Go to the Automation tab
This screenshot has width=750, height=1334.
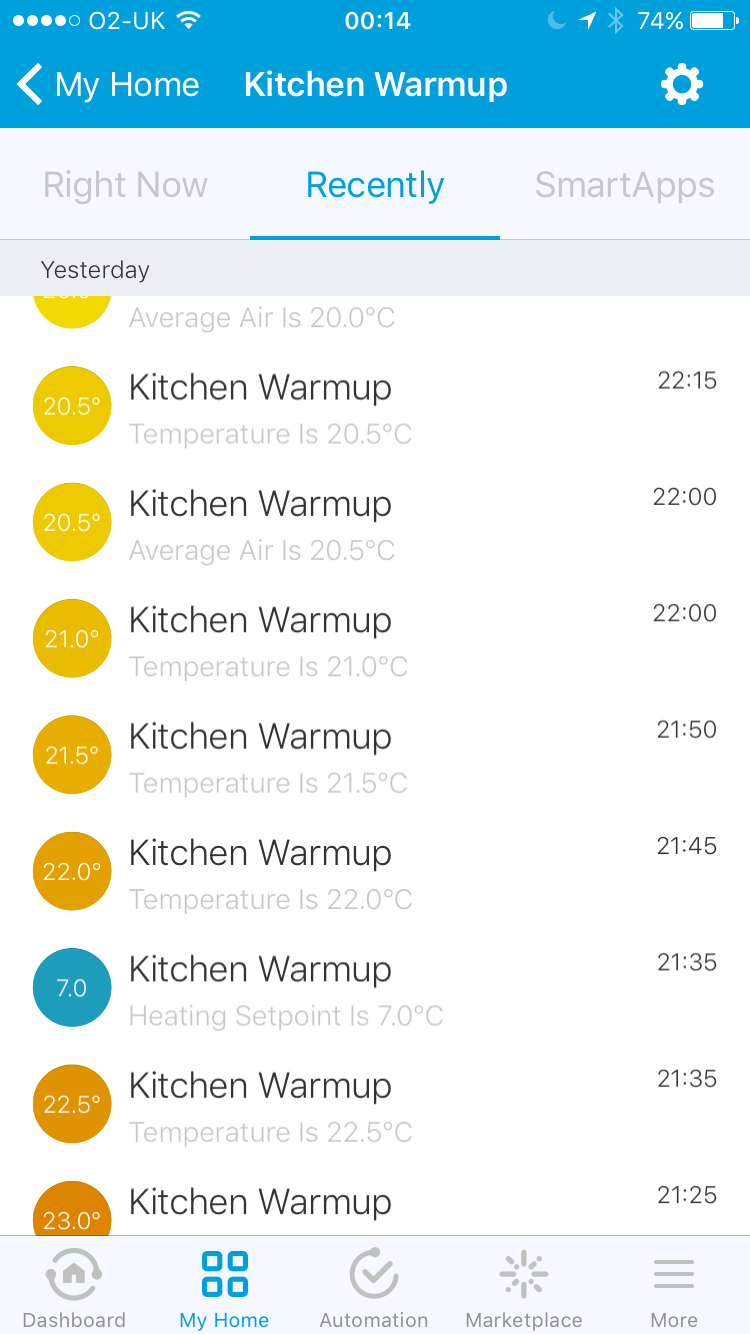pos(374,1288)
